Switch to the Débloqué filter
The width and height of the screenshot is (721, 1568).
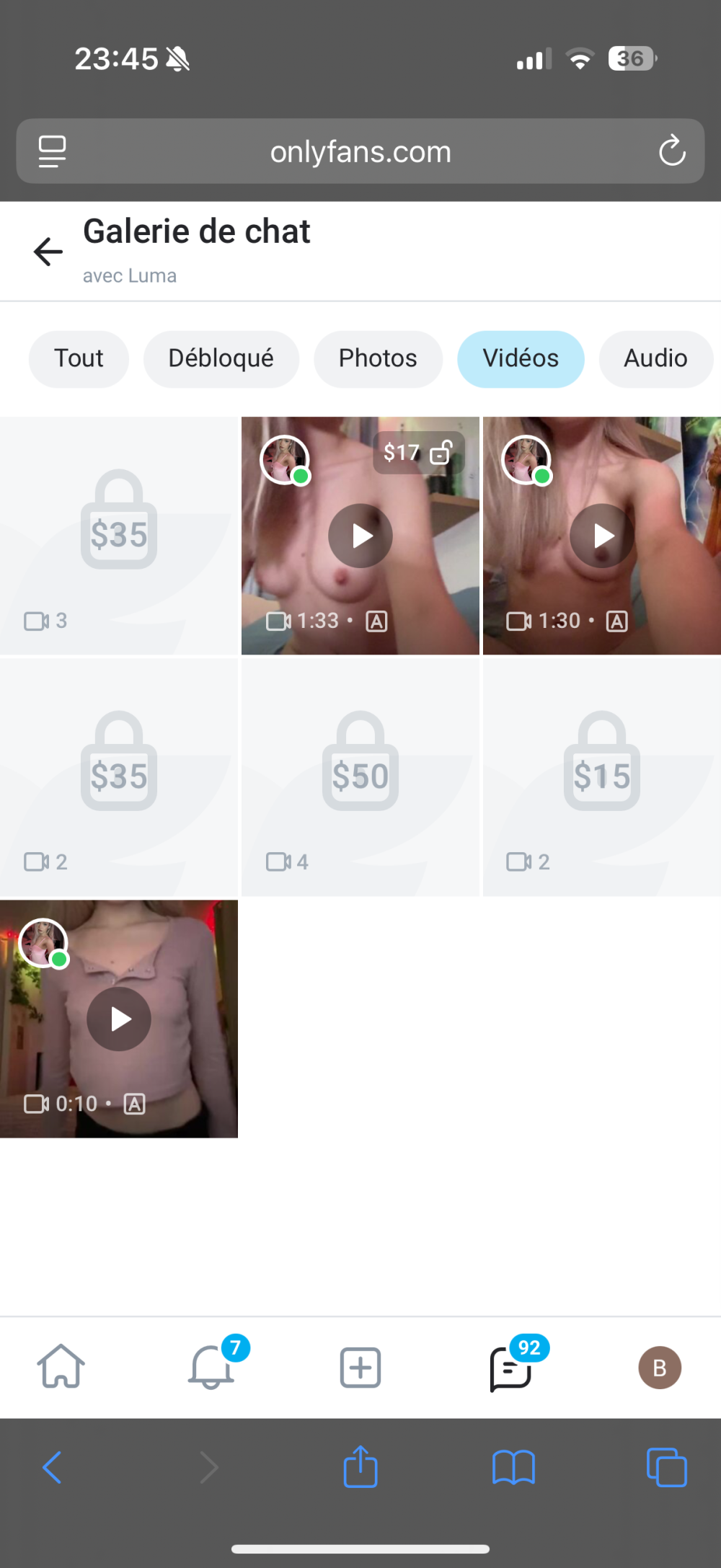(221, 358)
